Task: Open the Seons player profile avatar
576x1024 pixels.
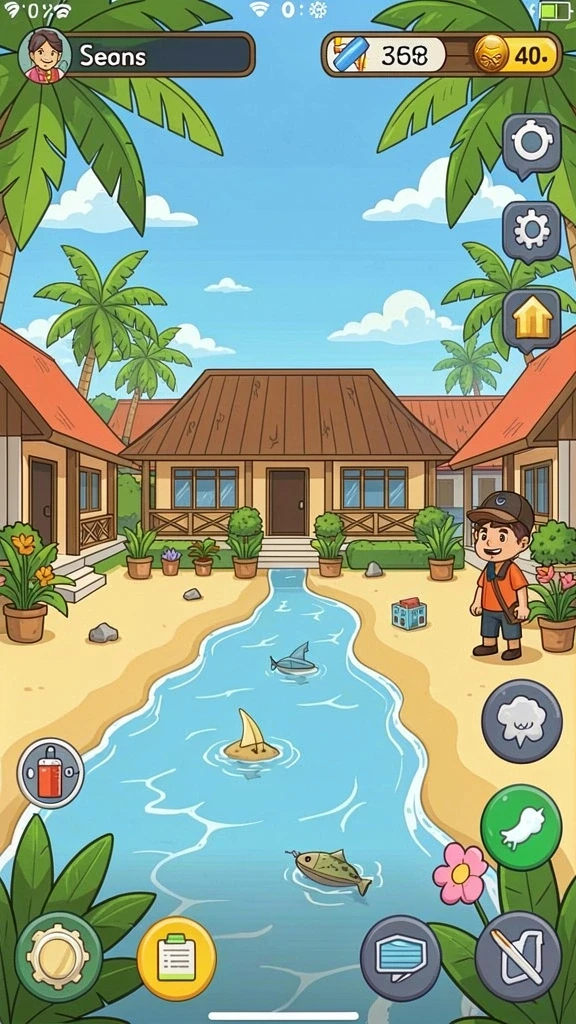Action: [x=45, y=55]
